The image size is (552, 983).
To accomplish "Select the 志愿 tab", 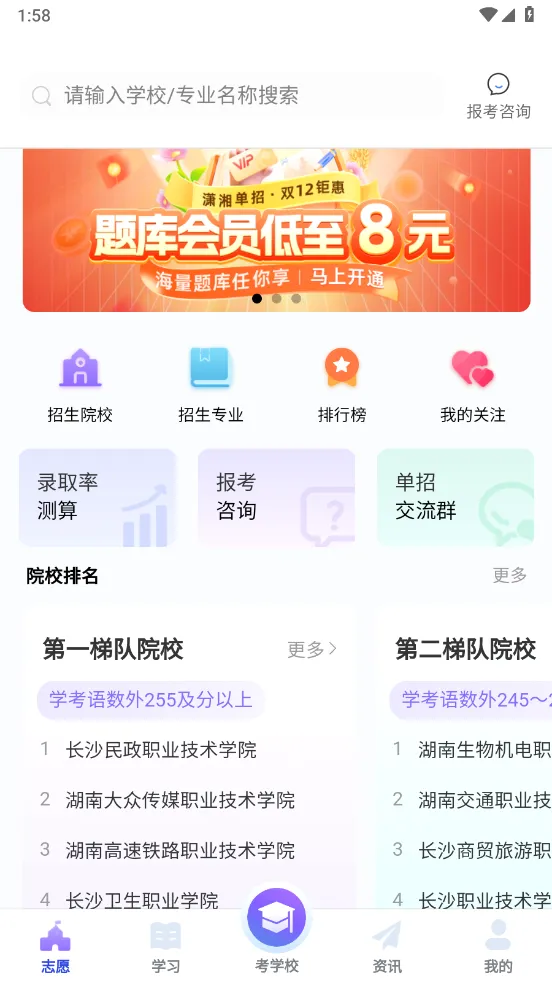I will (55, 947).
